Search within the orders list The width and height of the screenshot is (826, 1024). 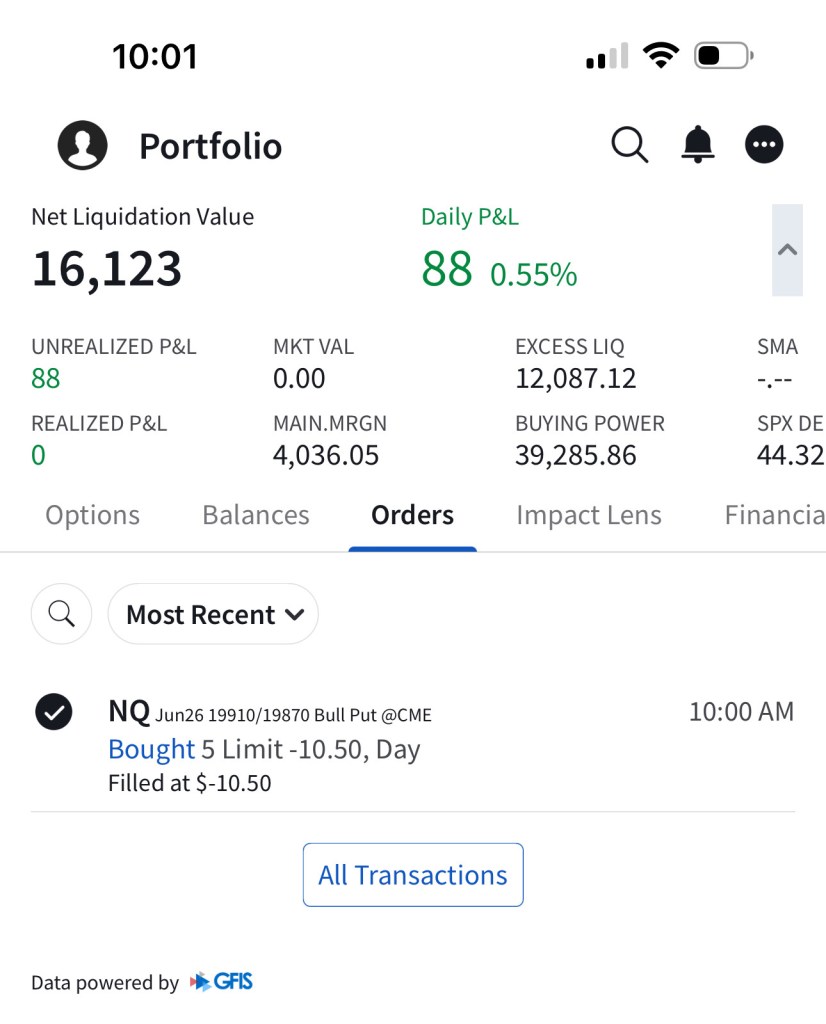[x=61, y=614]
